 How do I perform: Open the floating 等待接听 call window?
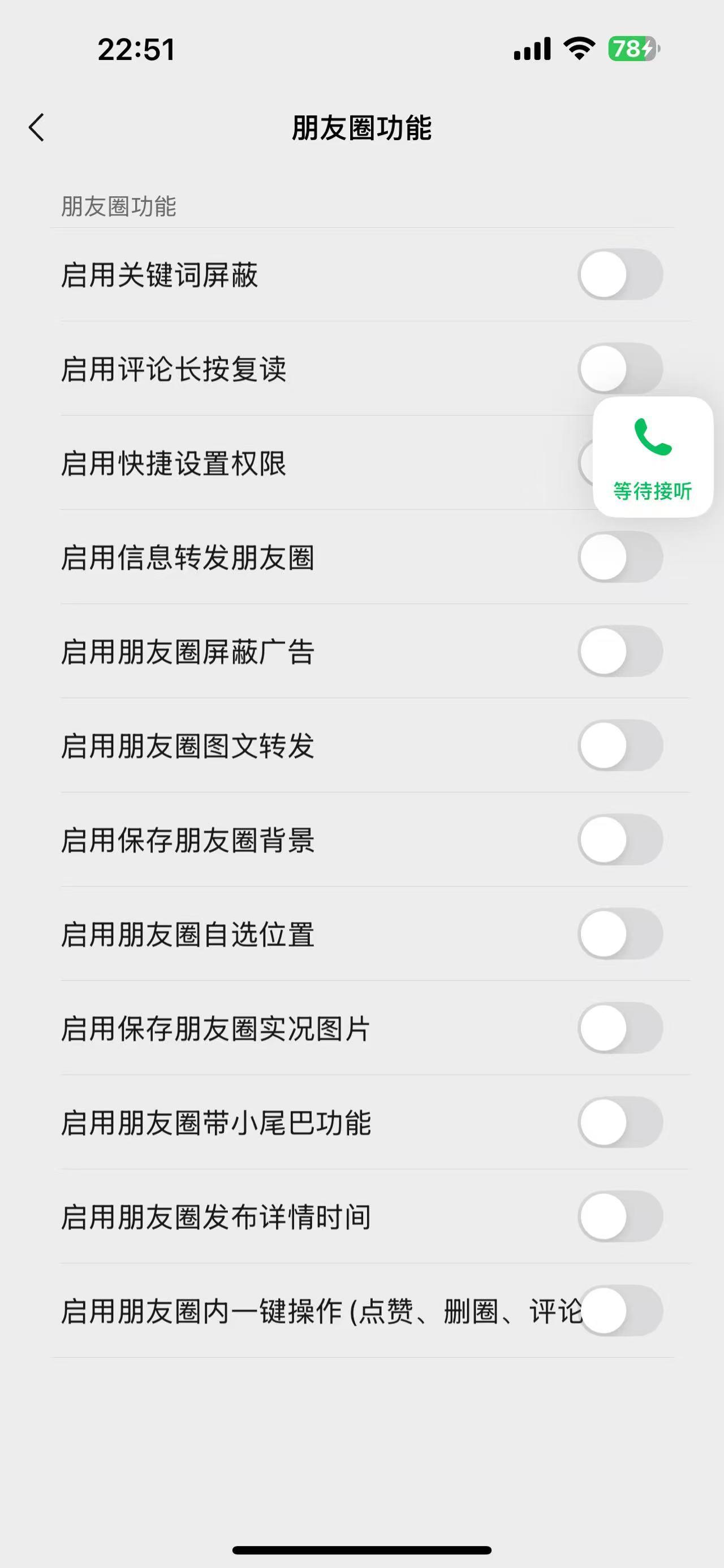pos(653,457)
